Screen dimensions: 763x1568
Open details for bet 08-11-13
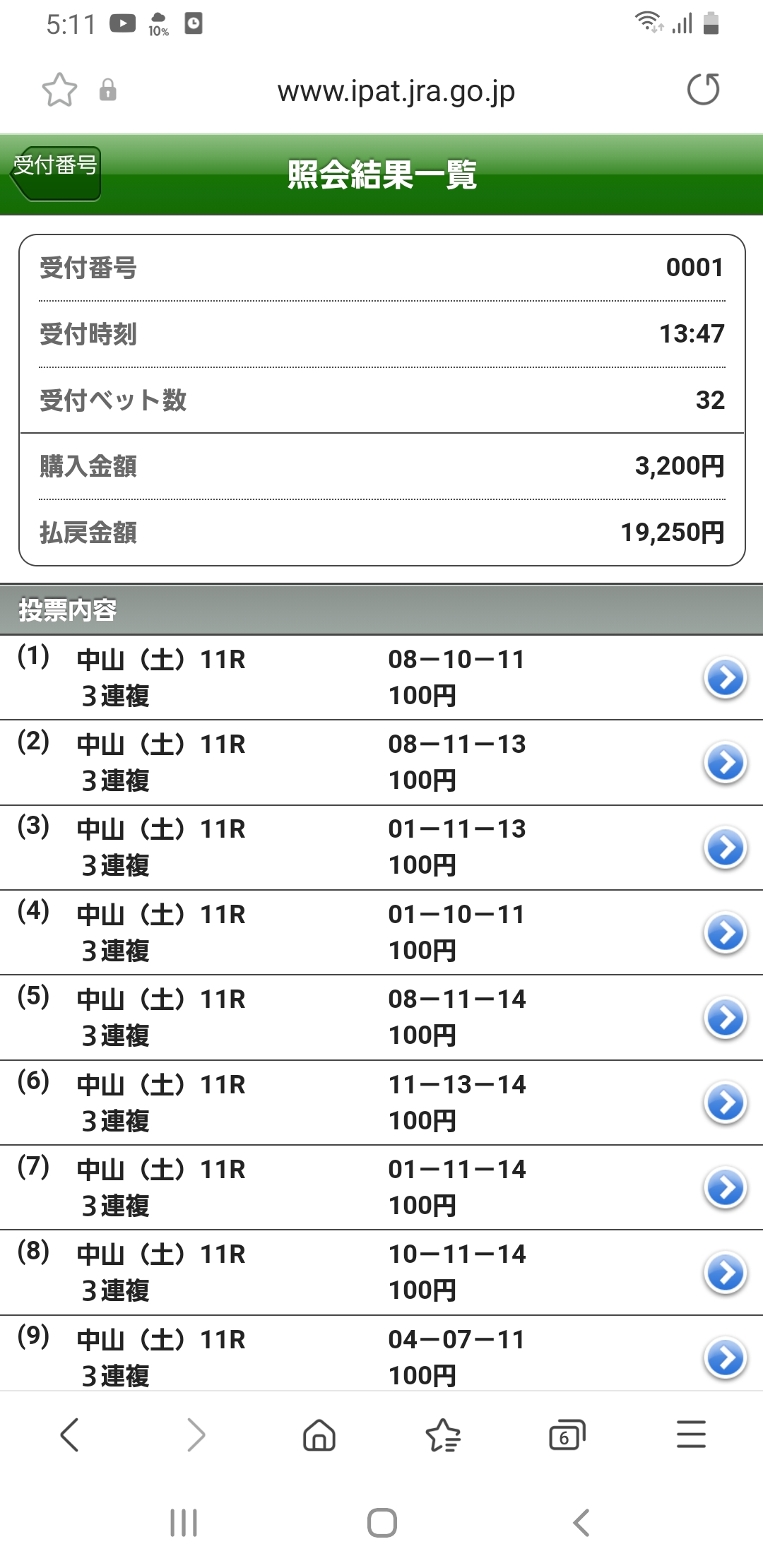coord(726,763)
